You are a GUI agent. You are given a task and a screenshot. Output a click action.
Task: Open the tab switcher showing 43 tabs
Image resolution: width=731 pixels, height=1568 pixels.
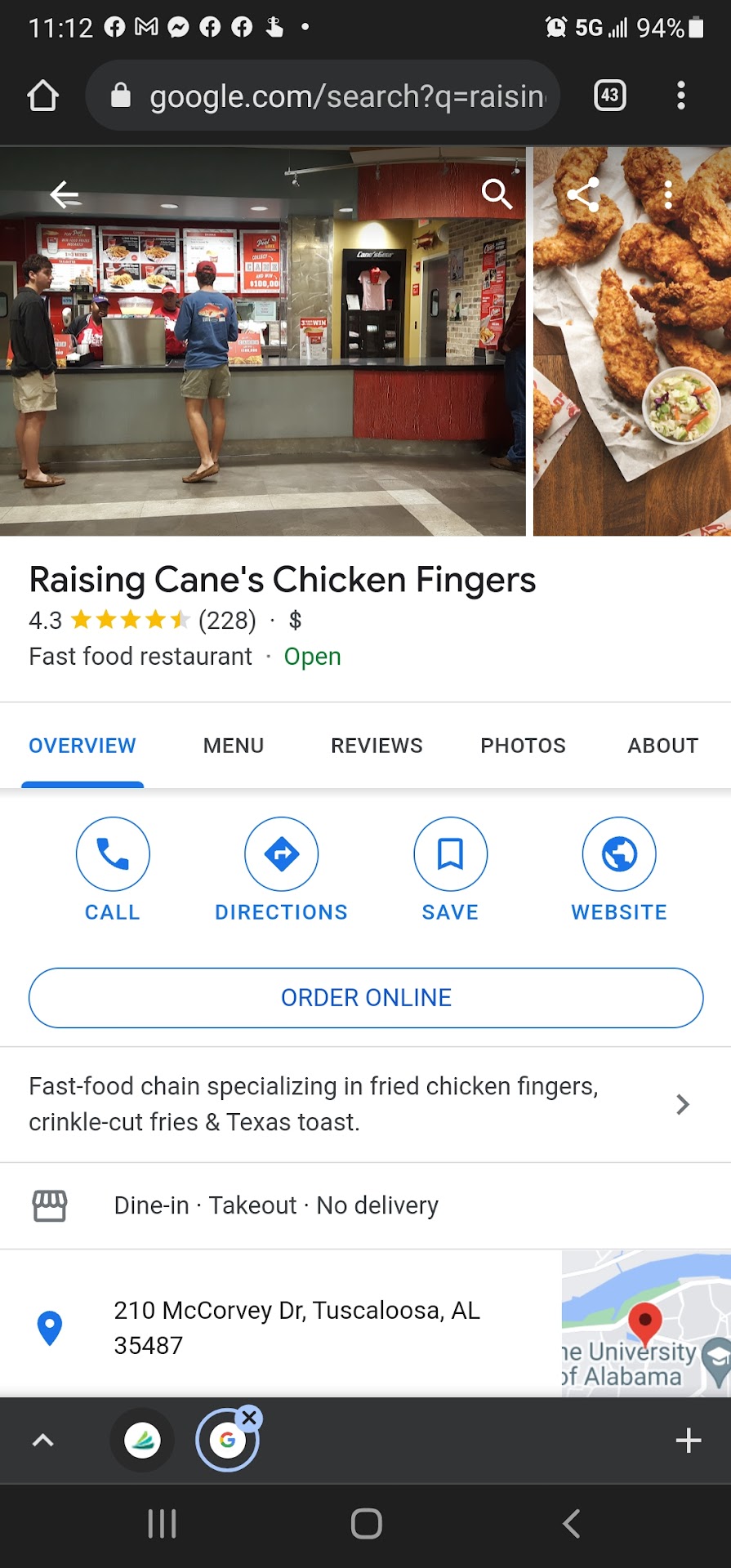pyautogui.click(x=609, y=96)
